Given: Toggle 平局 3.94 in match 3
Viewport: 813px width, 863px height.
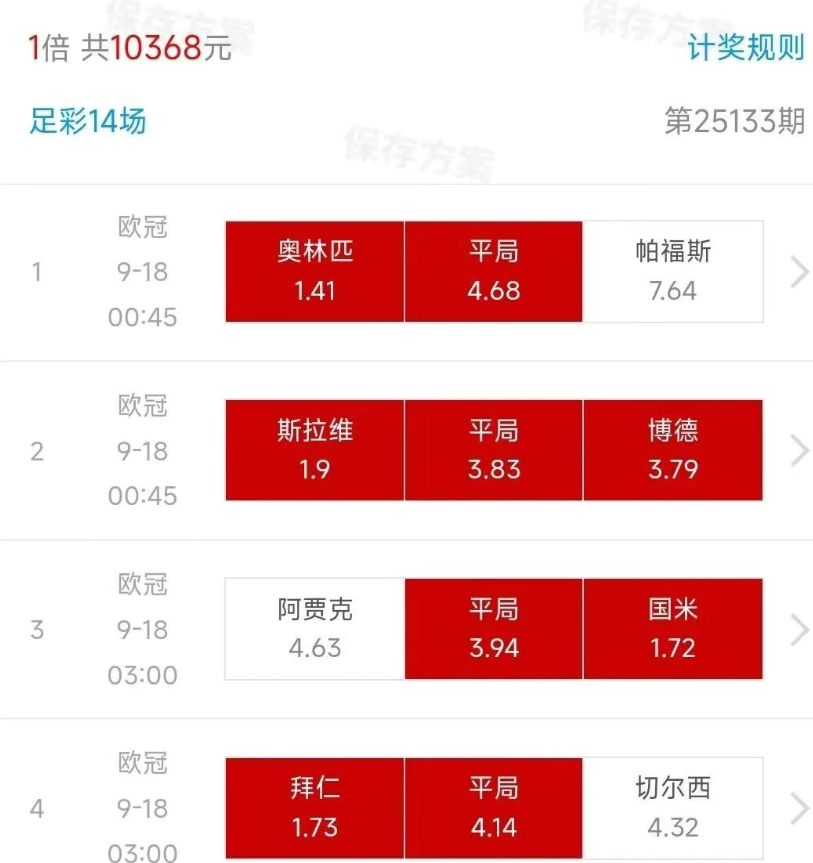Looking at the screenshot, I should 493,628.
